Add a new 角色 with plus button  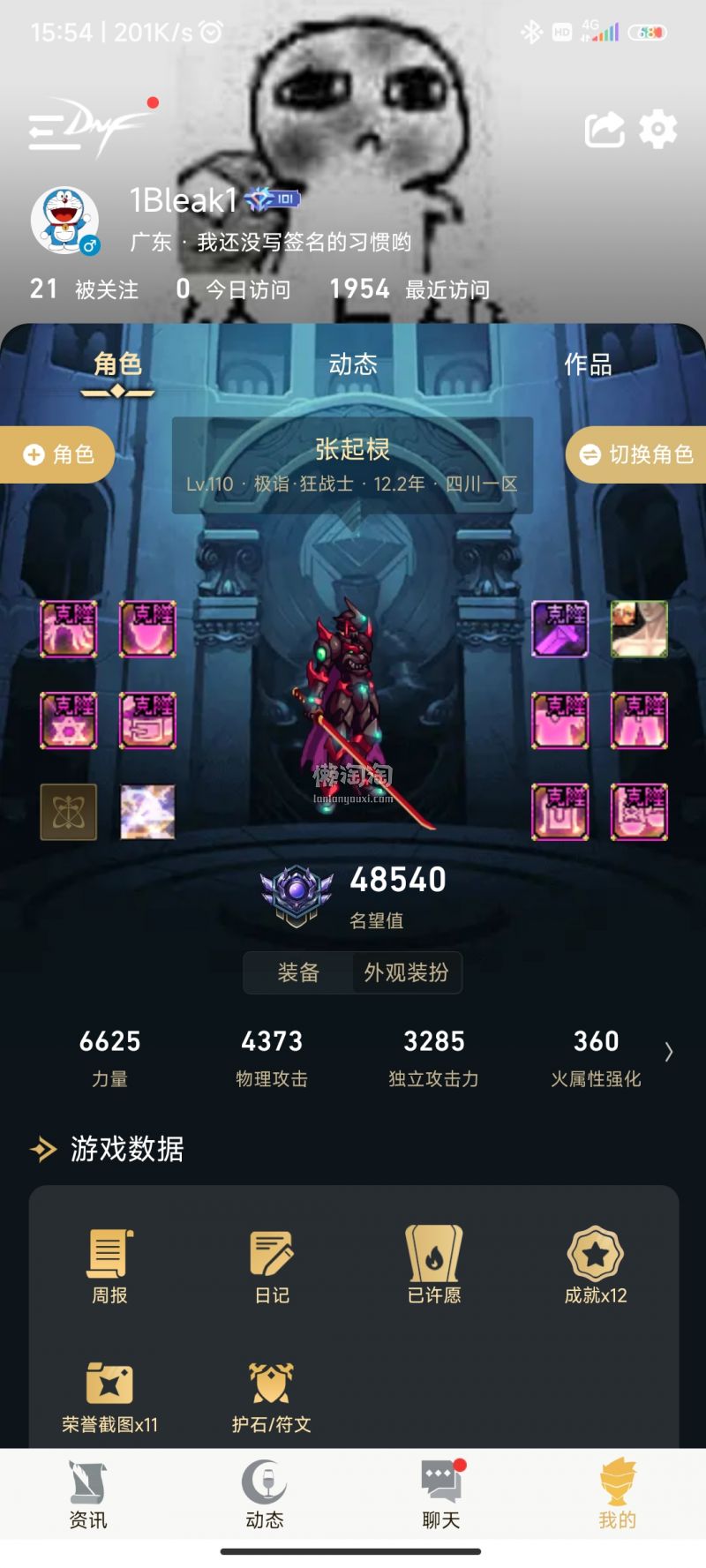pyautogui.click(x=57, y=454)
